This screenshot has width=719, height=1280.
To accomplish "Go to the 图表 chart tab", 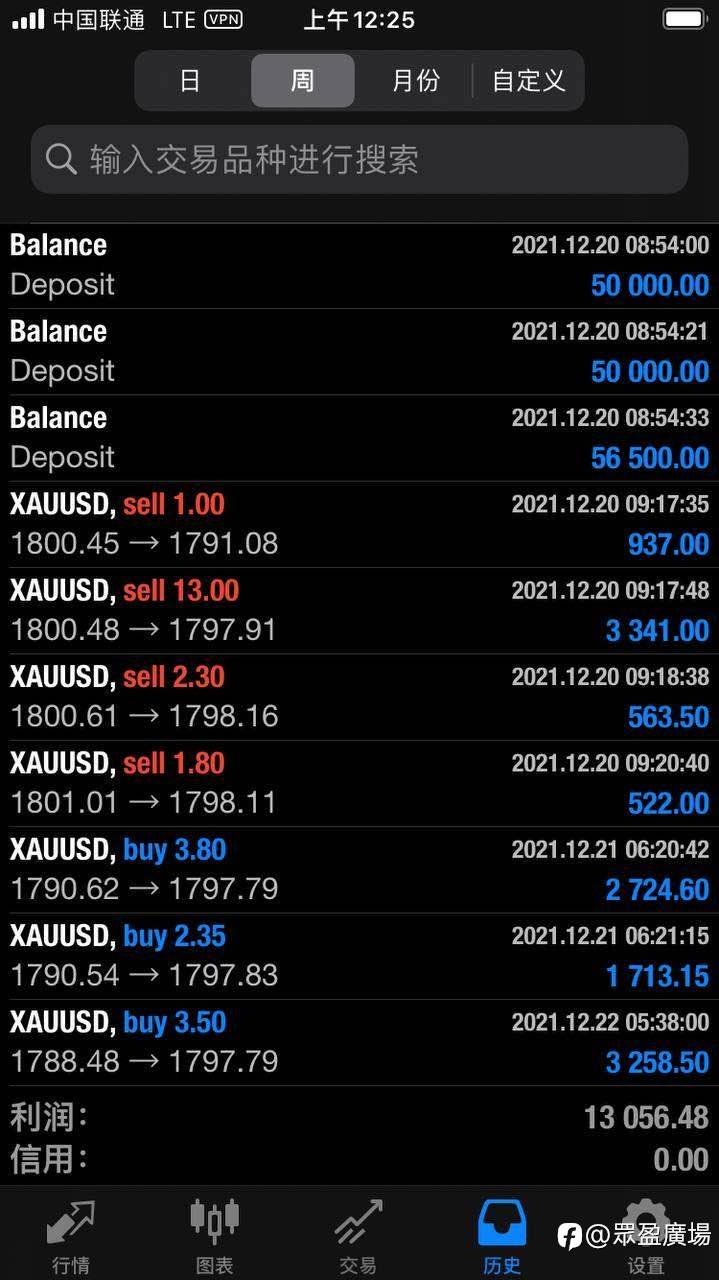I will pos(215,1236).
